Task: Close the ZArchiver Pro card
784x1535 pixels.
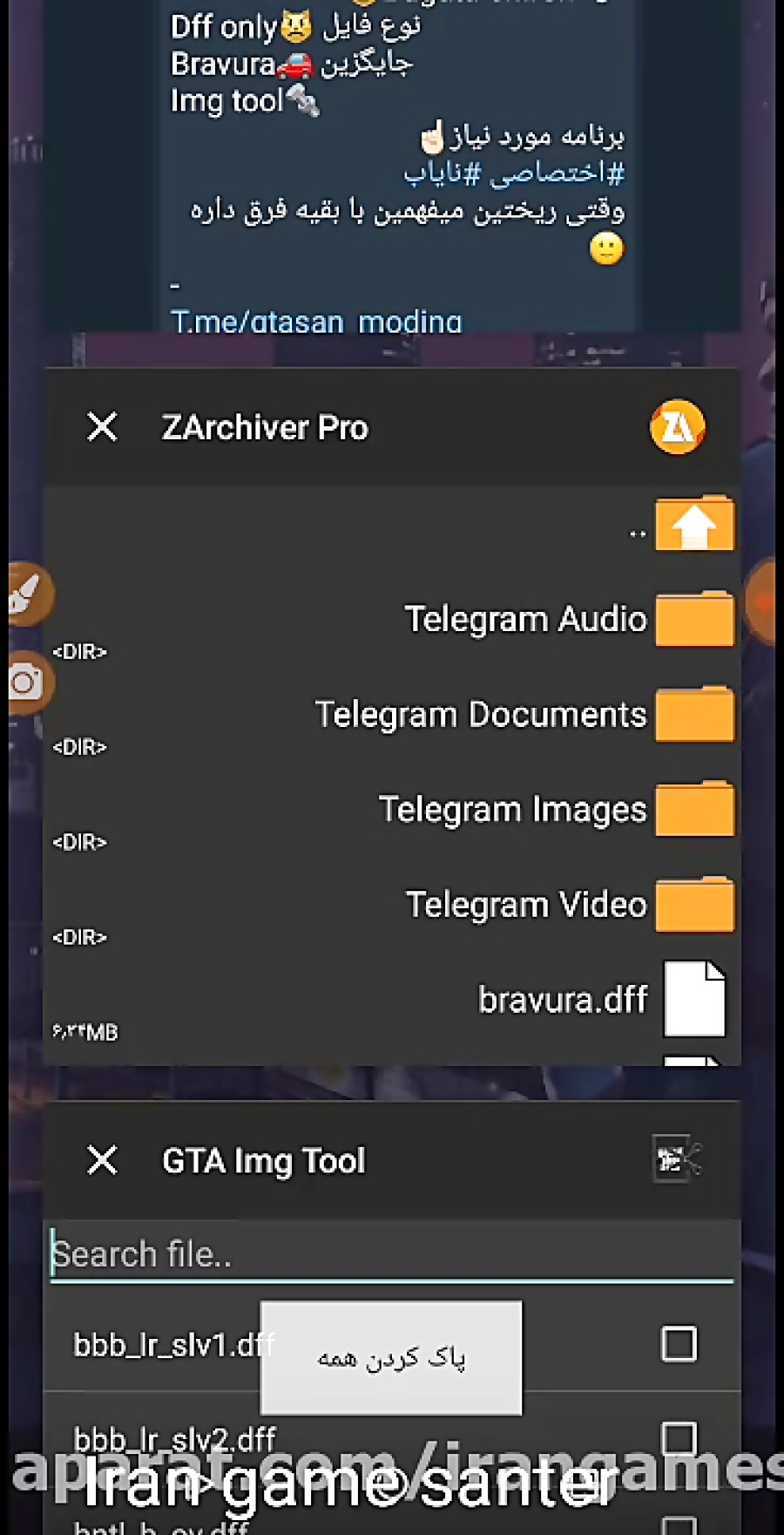Action: [103, 427]
